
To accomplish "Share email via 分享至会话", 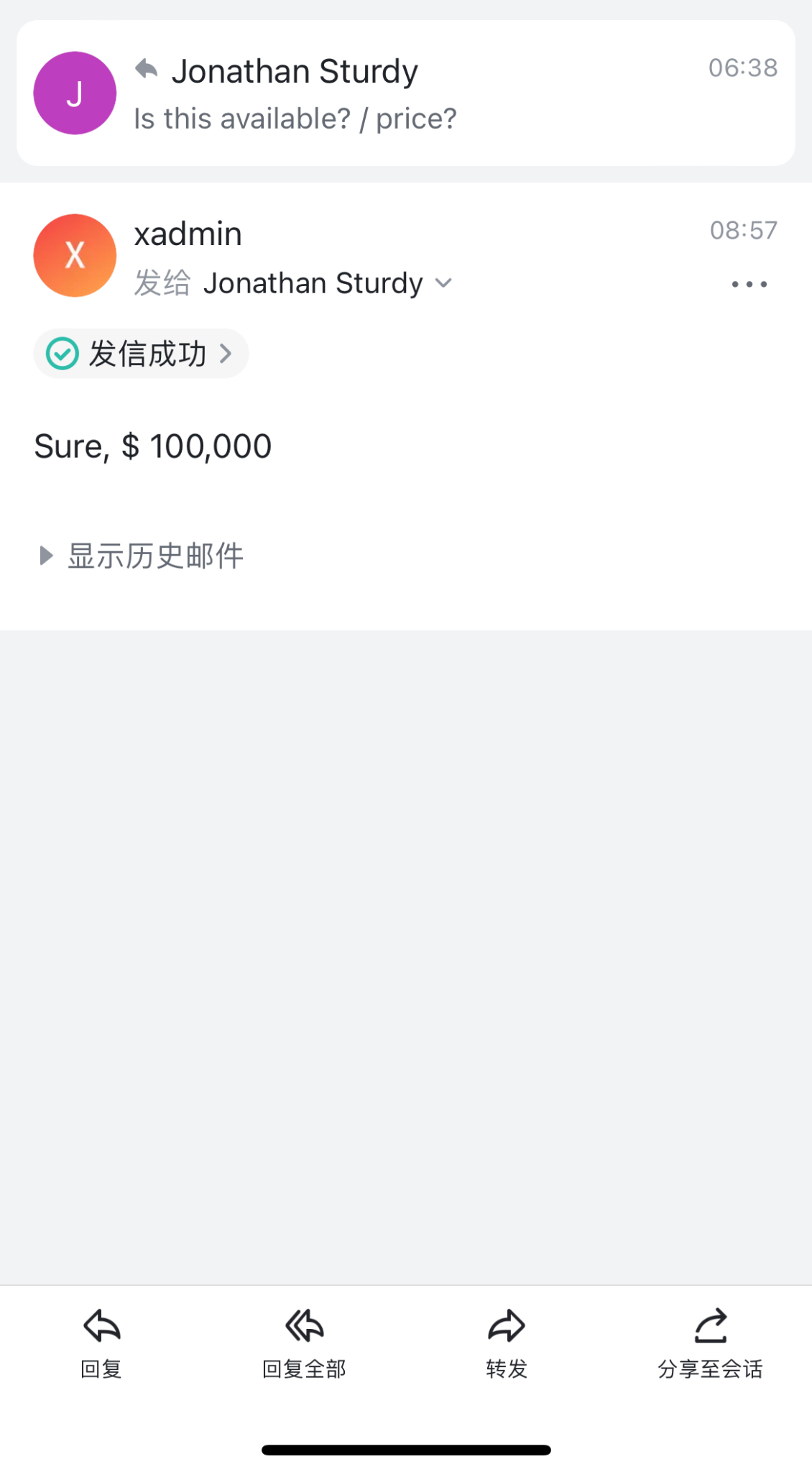I will pyautogui.click(x=710, y=1343).
